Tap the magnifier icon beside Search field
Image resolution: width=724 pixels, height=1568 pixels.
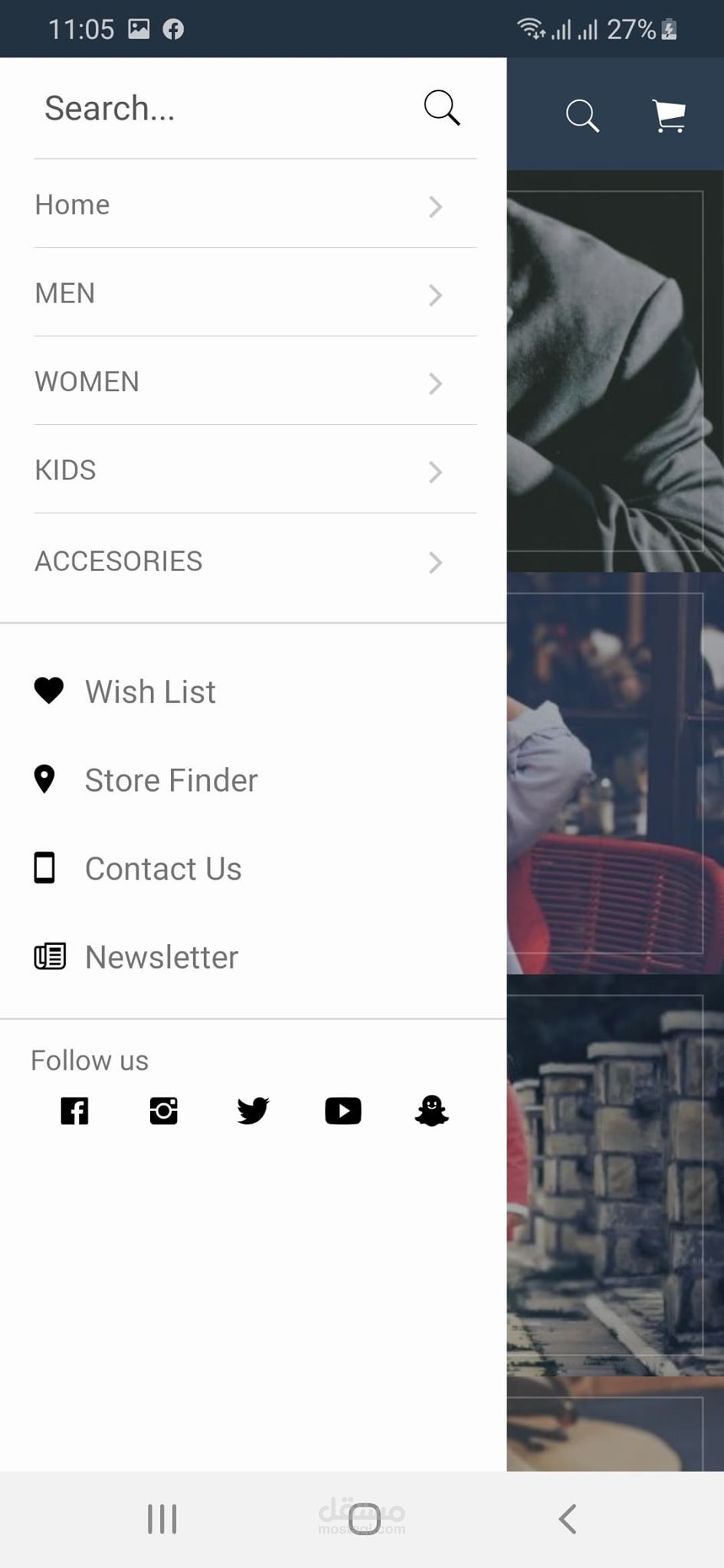coord(442,107)
